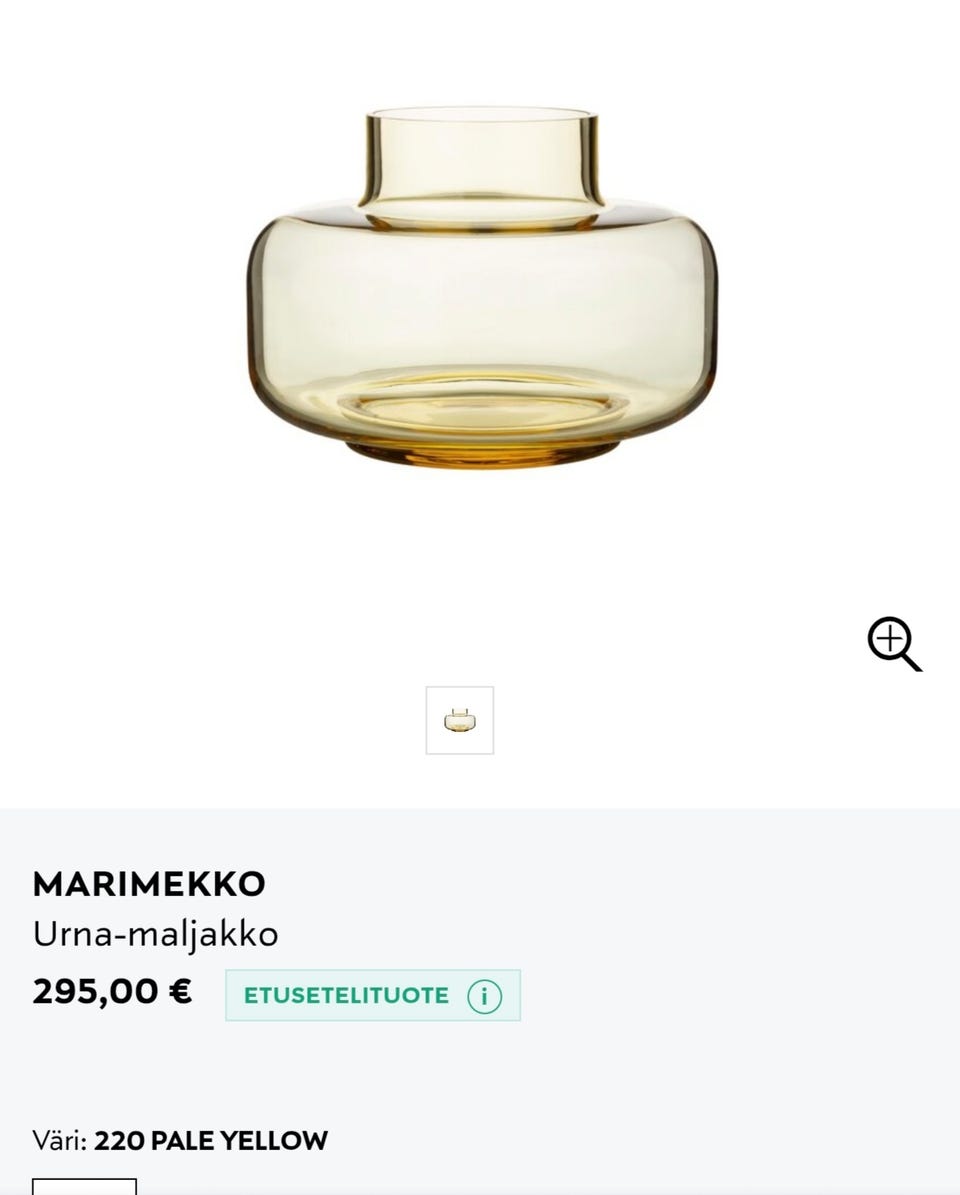Zoom the product image with the magnifier icon
Screen dimensions: 960x1195
(x=893, y=643)
